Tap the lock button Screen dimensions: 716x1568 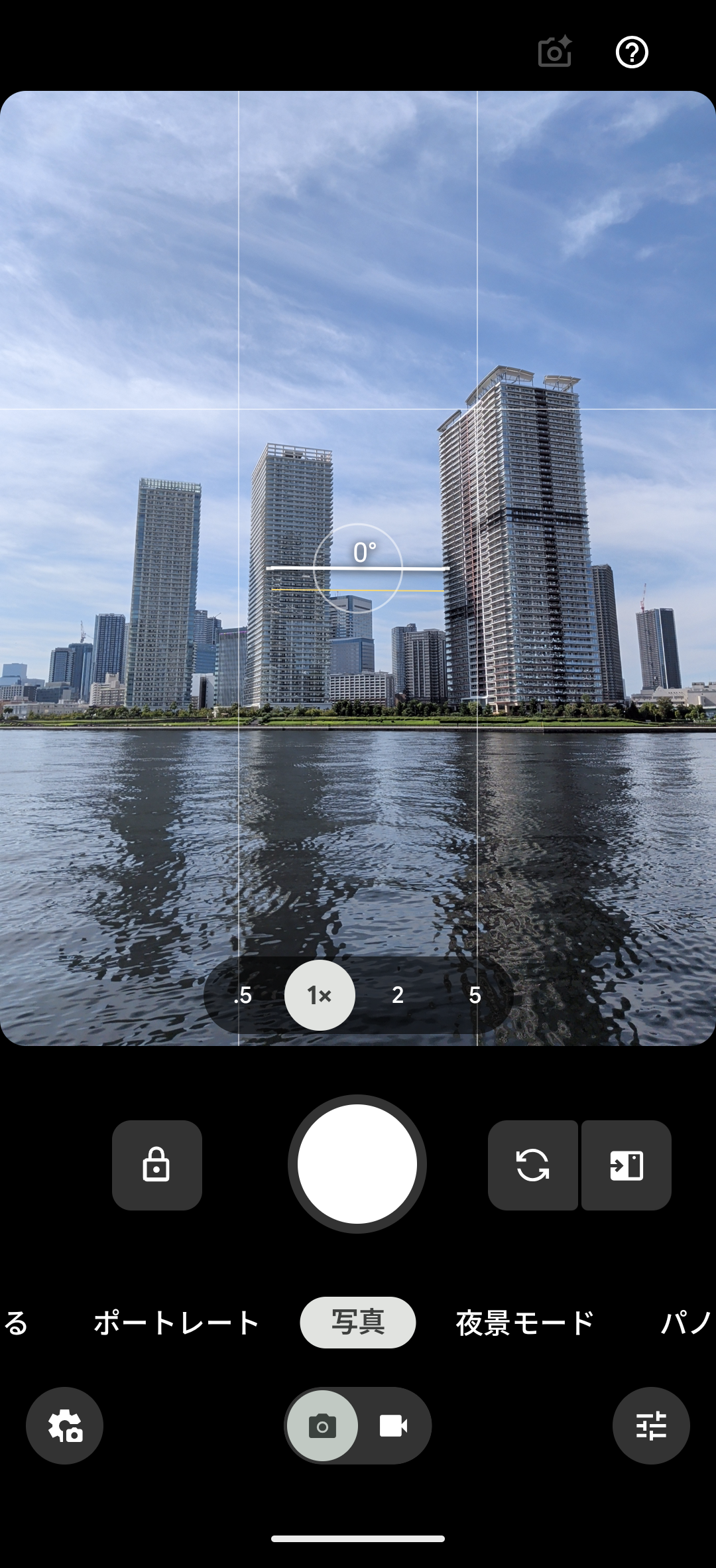click(156, 1165)
